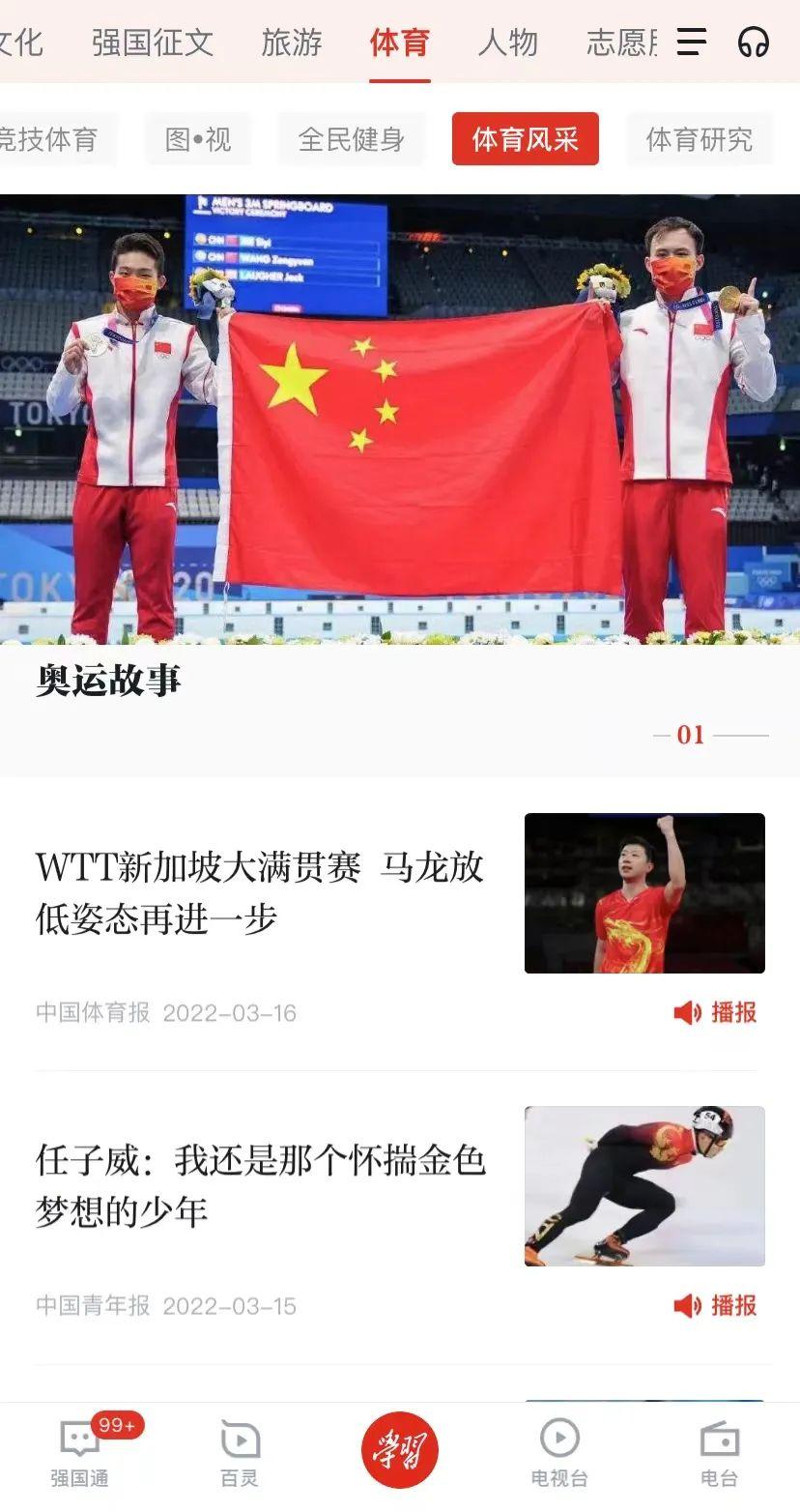800x1512 pixels.
Task: Open the 体育研究 sub-category
Action: (699, 139)
